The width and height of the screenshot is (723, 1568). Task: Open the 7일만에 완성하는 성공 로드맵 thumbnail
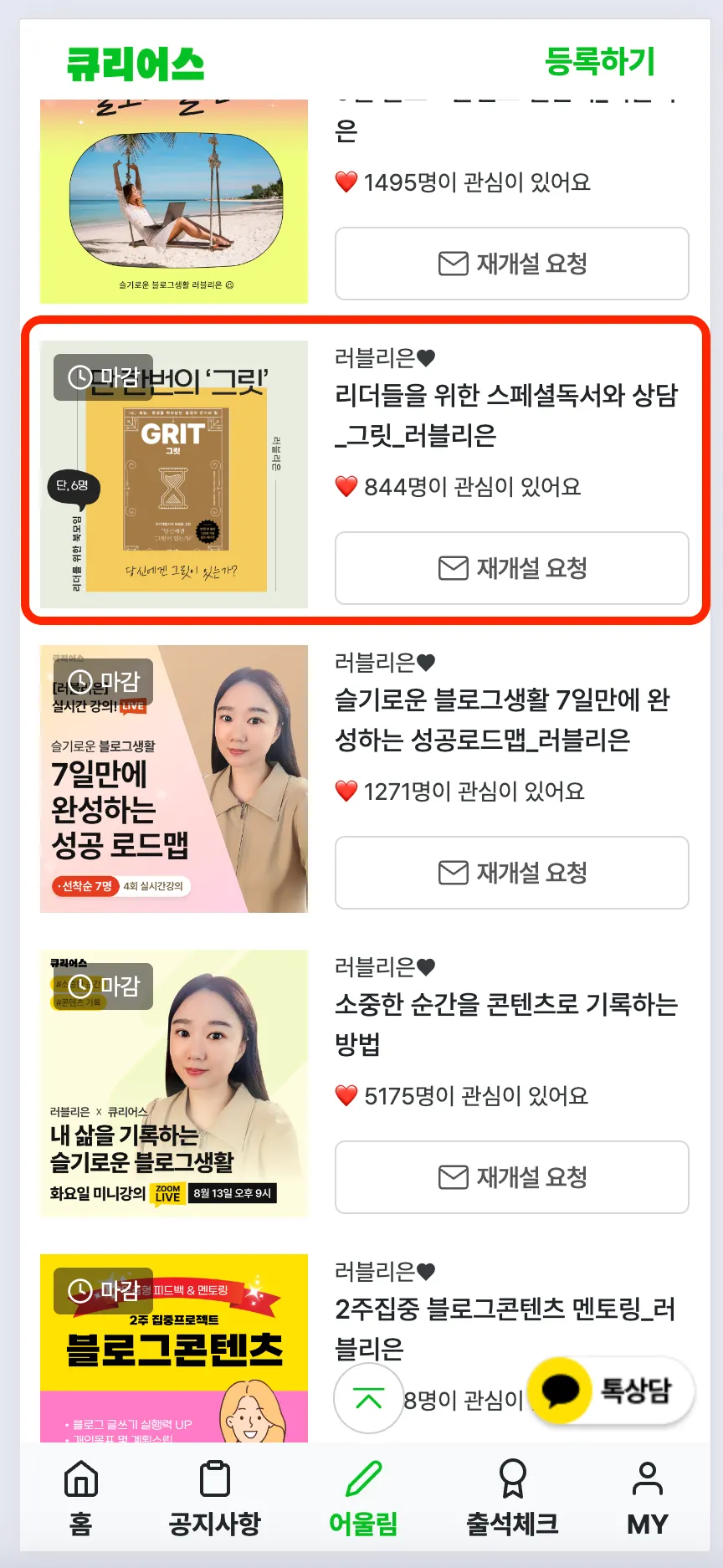click(x=174, y=779)
